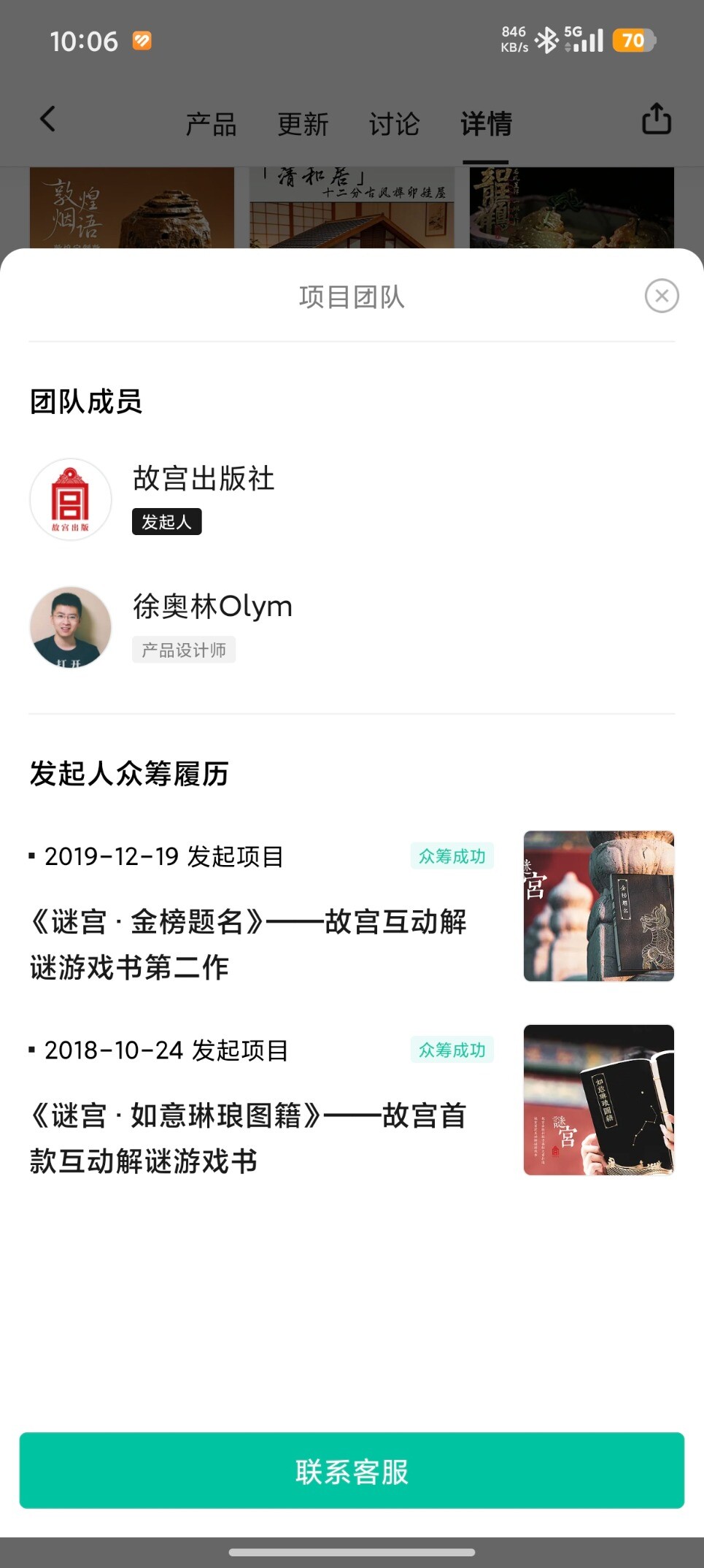View 徐奥林Olym's profile

coord(212,607)
